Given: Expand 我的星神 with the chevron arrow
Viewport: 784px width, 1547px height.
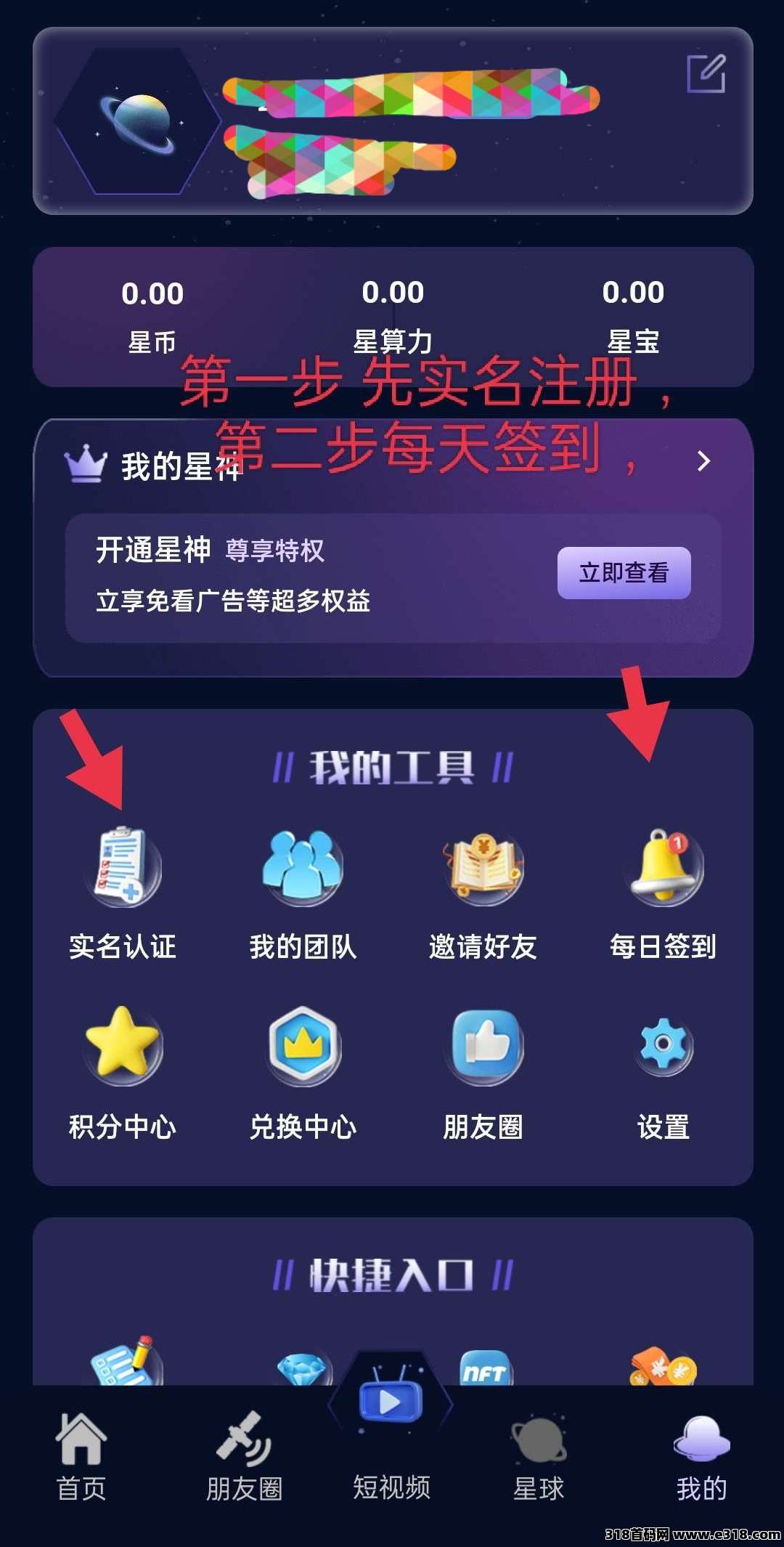Looking at the screenshot, I should pos(703,461).
